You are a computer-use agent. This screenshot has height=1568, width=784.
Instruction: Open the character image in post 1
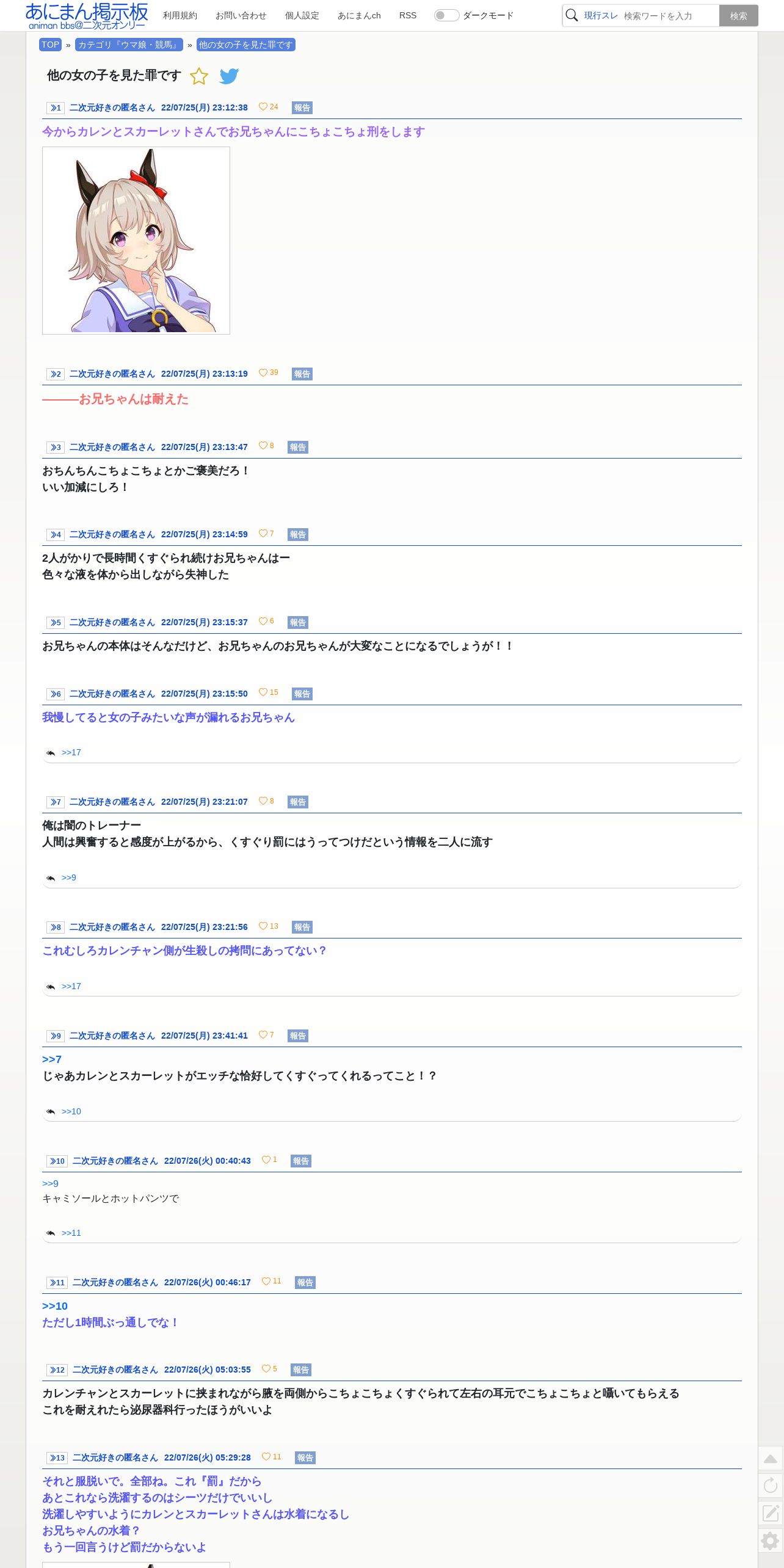136,241
